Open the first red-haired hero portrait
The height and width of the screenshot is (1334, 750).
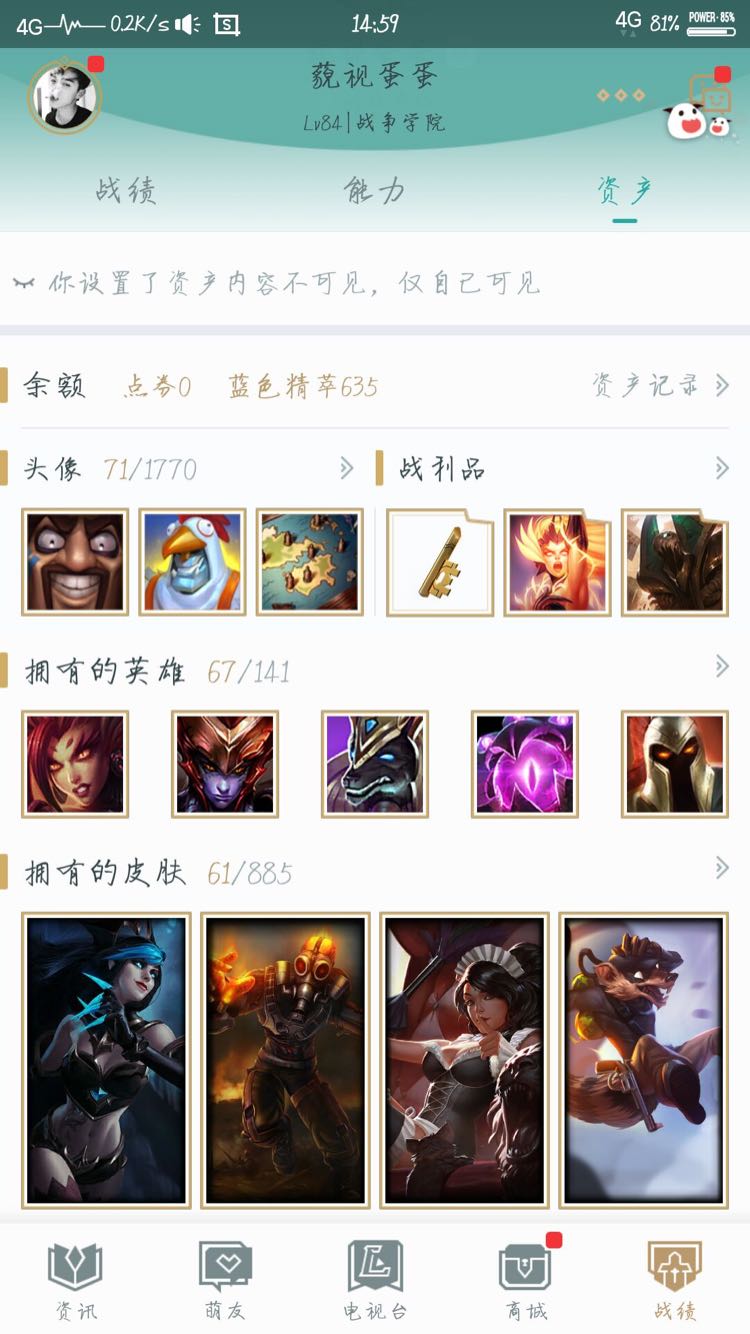pos(75,764)
